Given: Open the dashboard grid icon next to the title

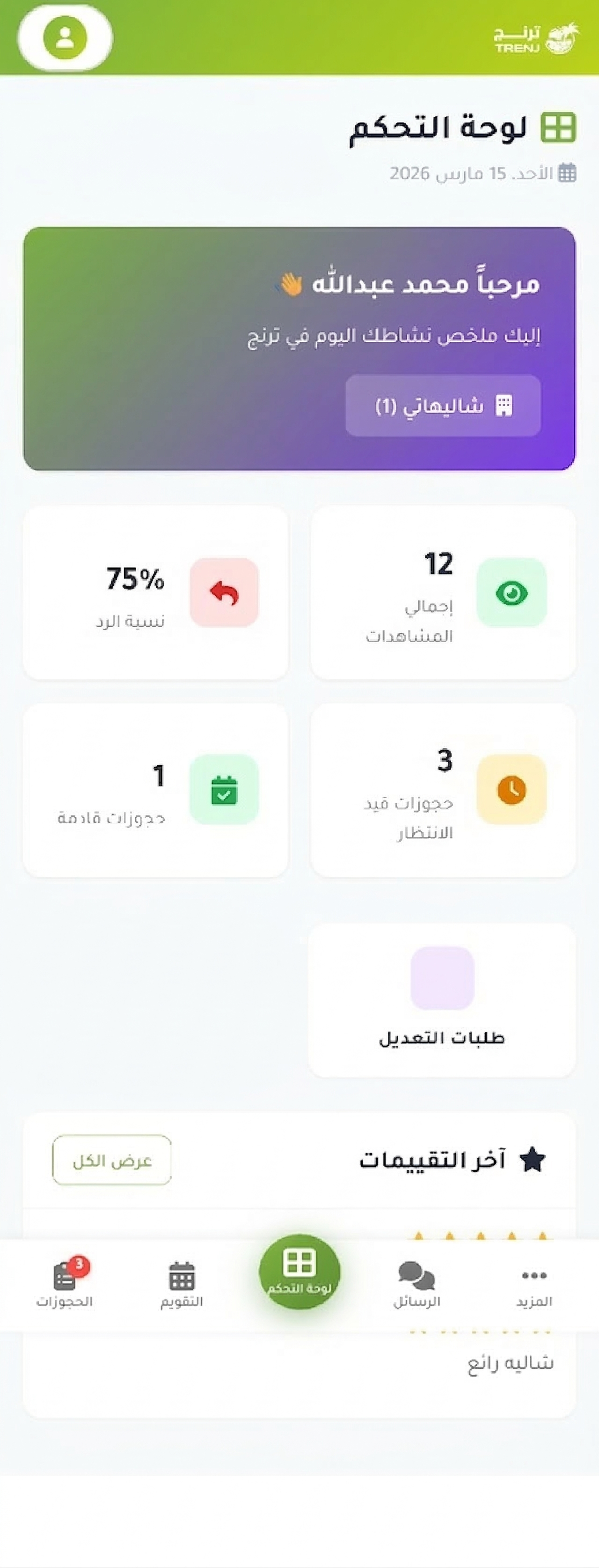Looking at the screenshot, I should [558, 126].
